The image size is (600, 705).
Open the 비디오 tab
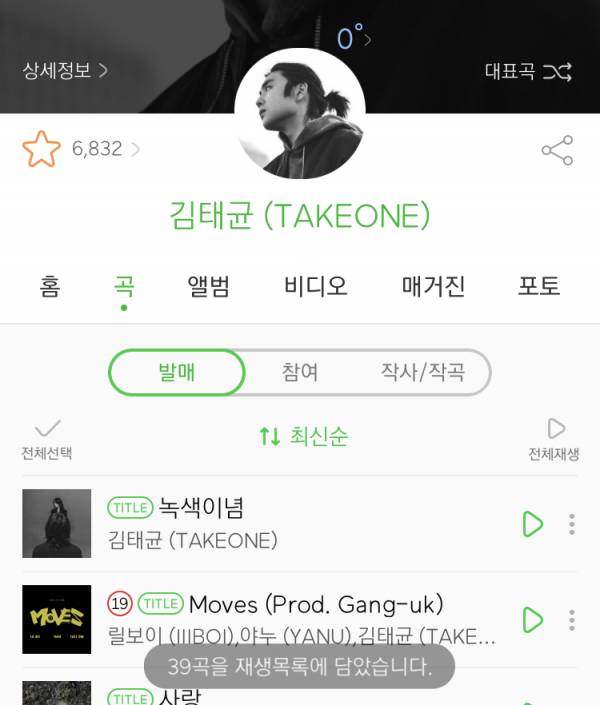[316, 287]
